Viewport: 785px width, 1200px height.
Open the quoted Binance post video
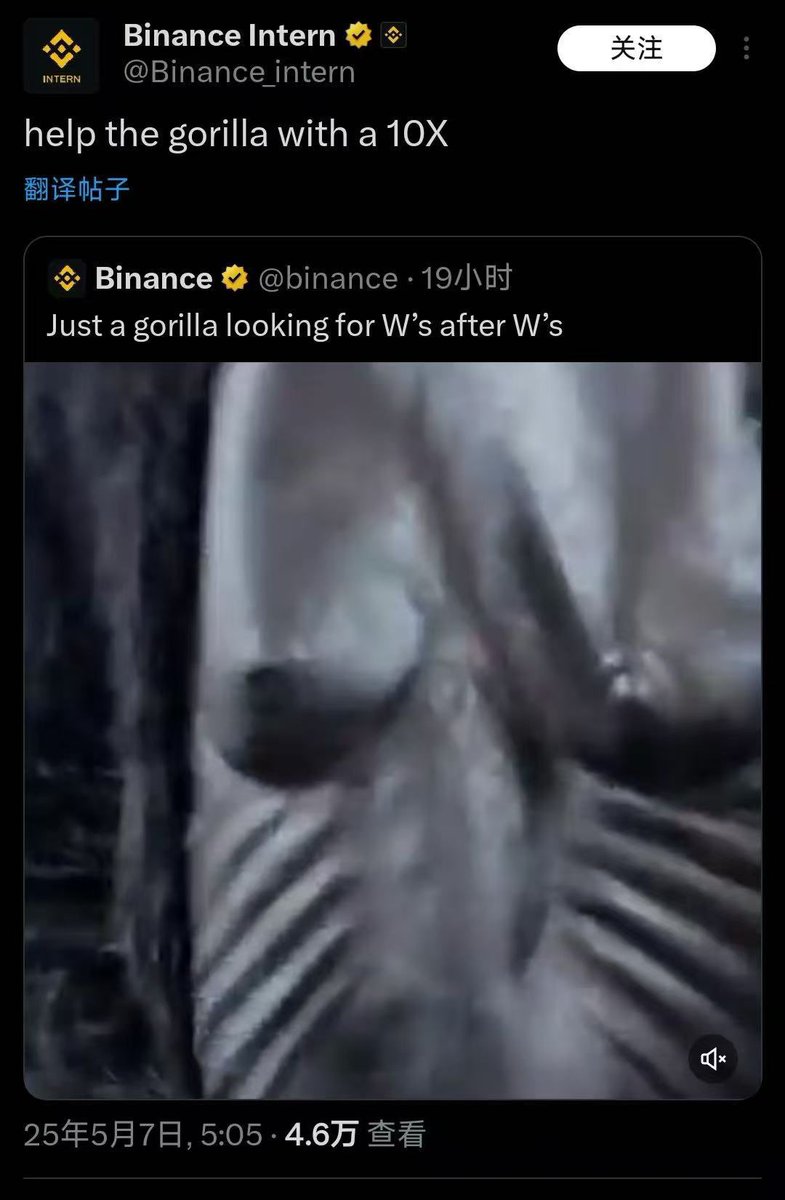pos(392,730)
